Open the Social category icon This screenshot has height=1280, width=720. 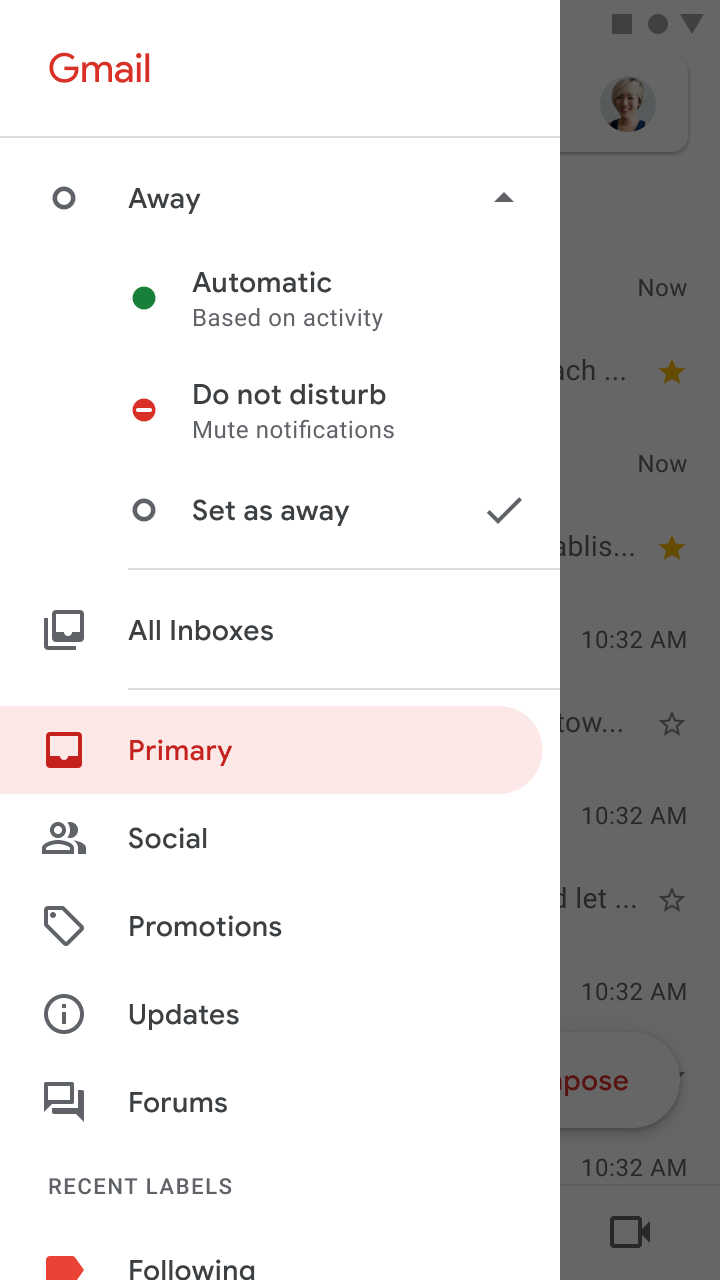click(x=64, y=838)
